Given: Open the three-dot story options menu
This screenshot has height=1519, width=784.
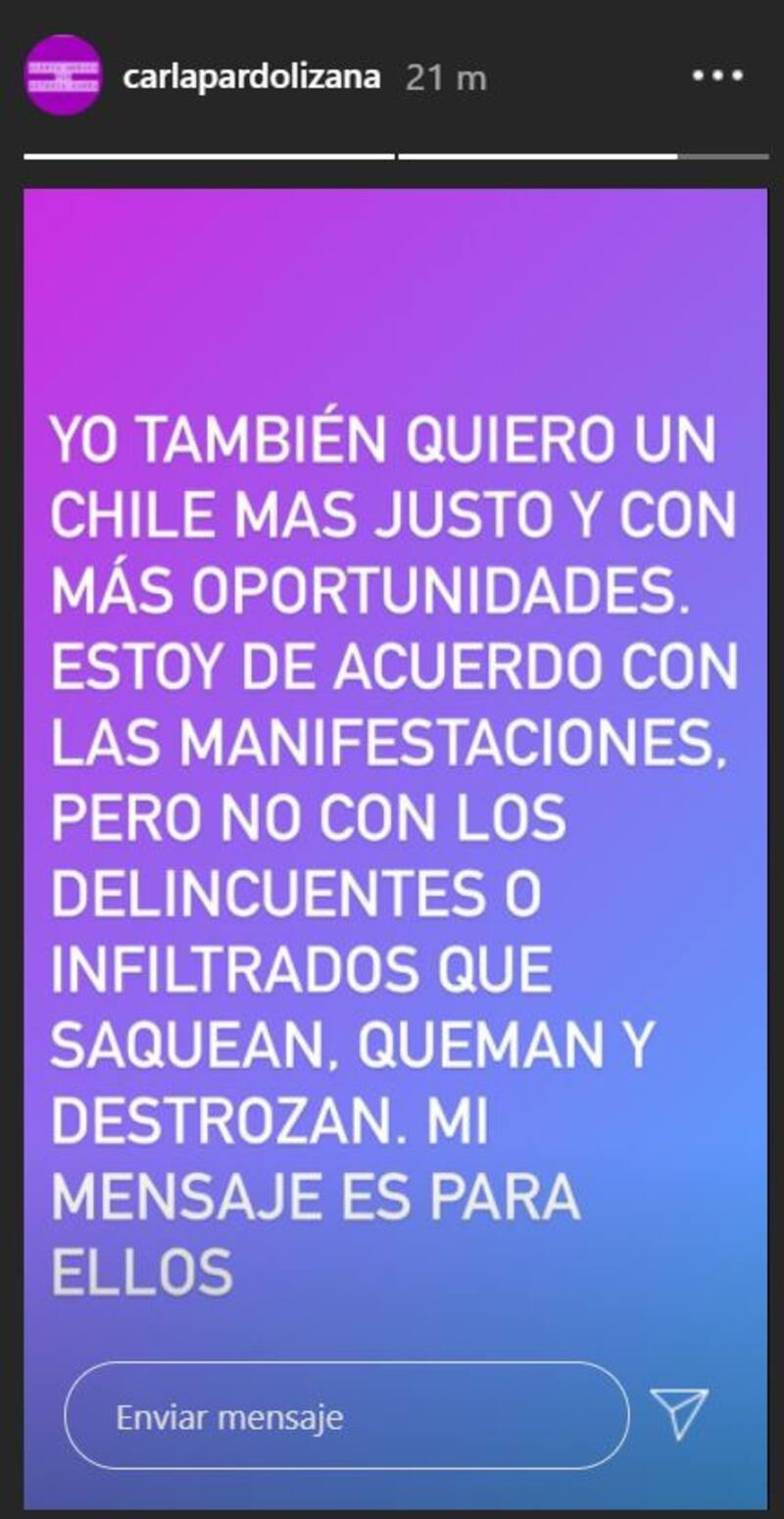Looking at the screenshot, I should tap(719, 76).
